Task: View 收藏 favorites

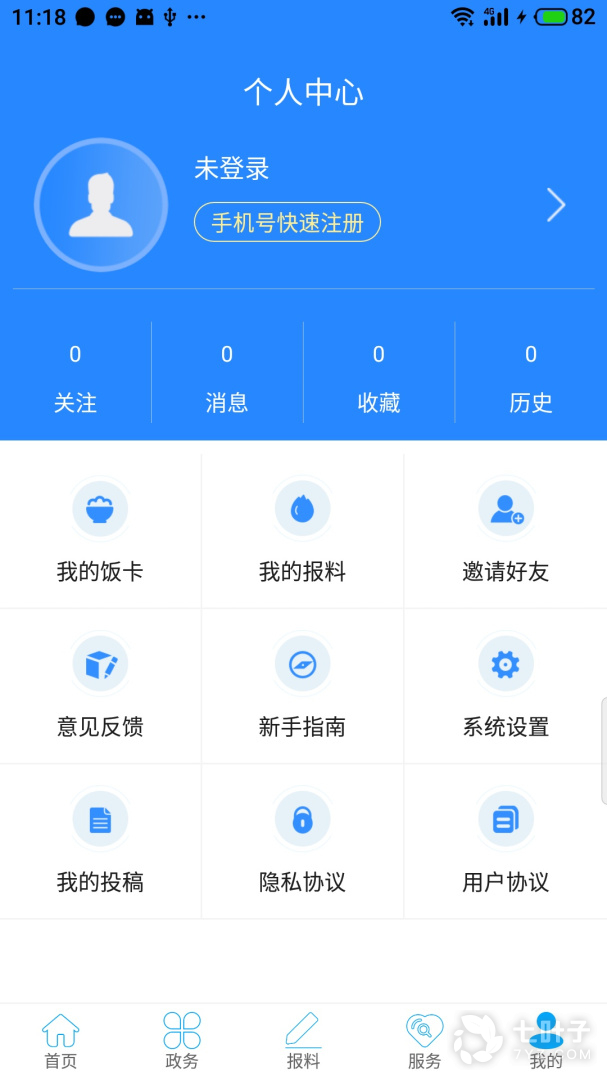Action: (x=379, y=378)
